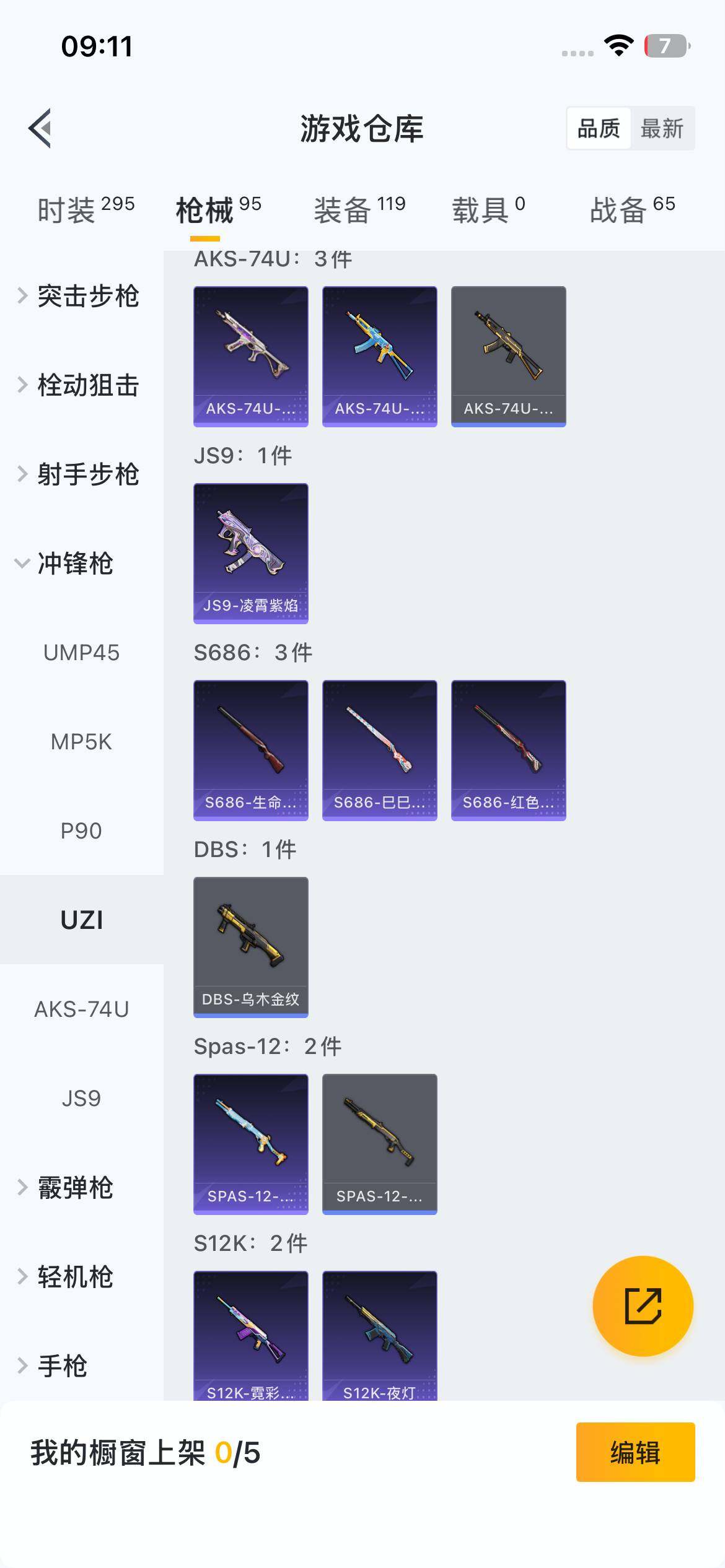Open the JS9-凌霄紫焰 skin

click(251, 553)
